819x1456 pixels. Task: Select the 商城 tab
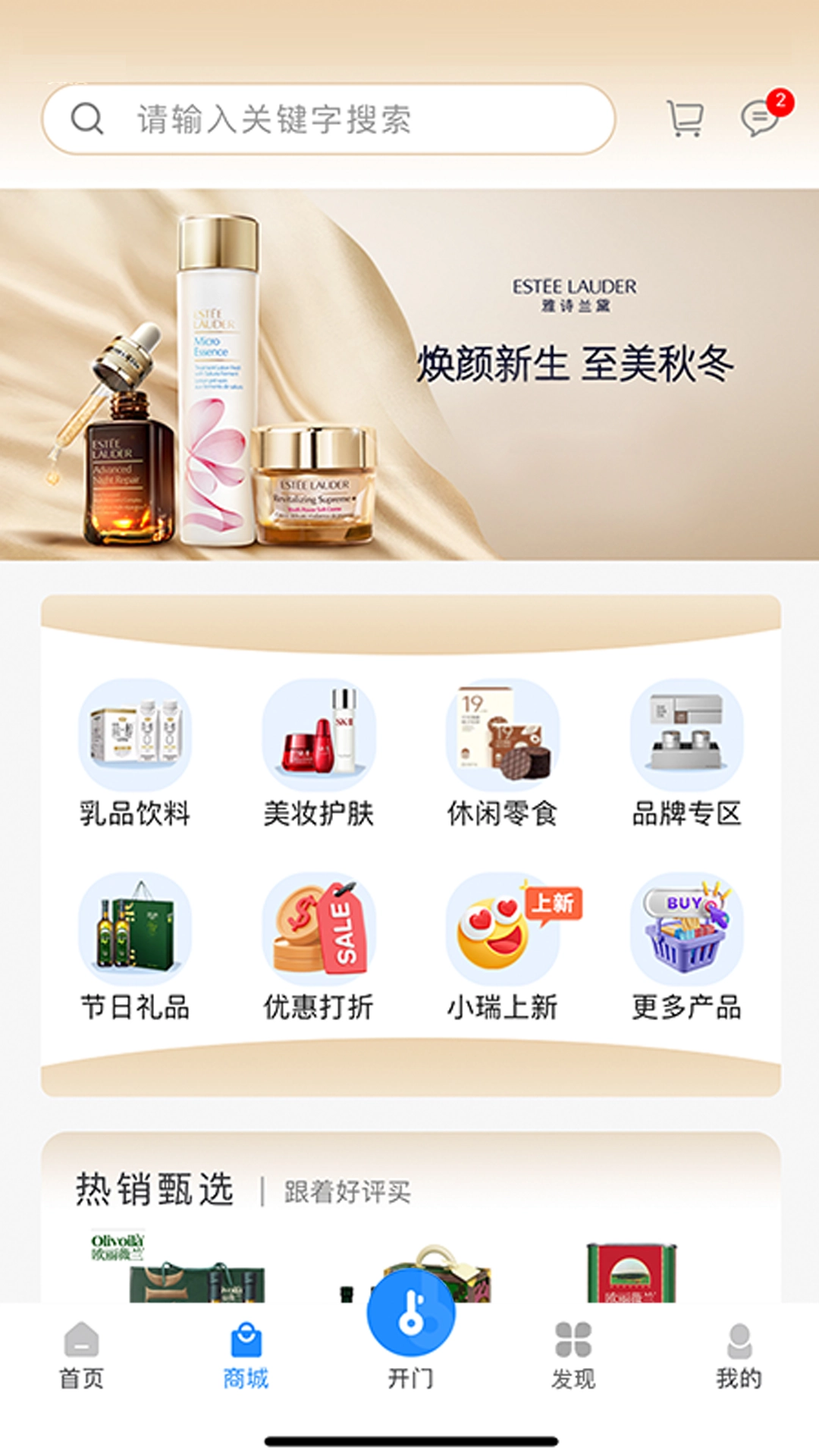[x=246, y=1355]
